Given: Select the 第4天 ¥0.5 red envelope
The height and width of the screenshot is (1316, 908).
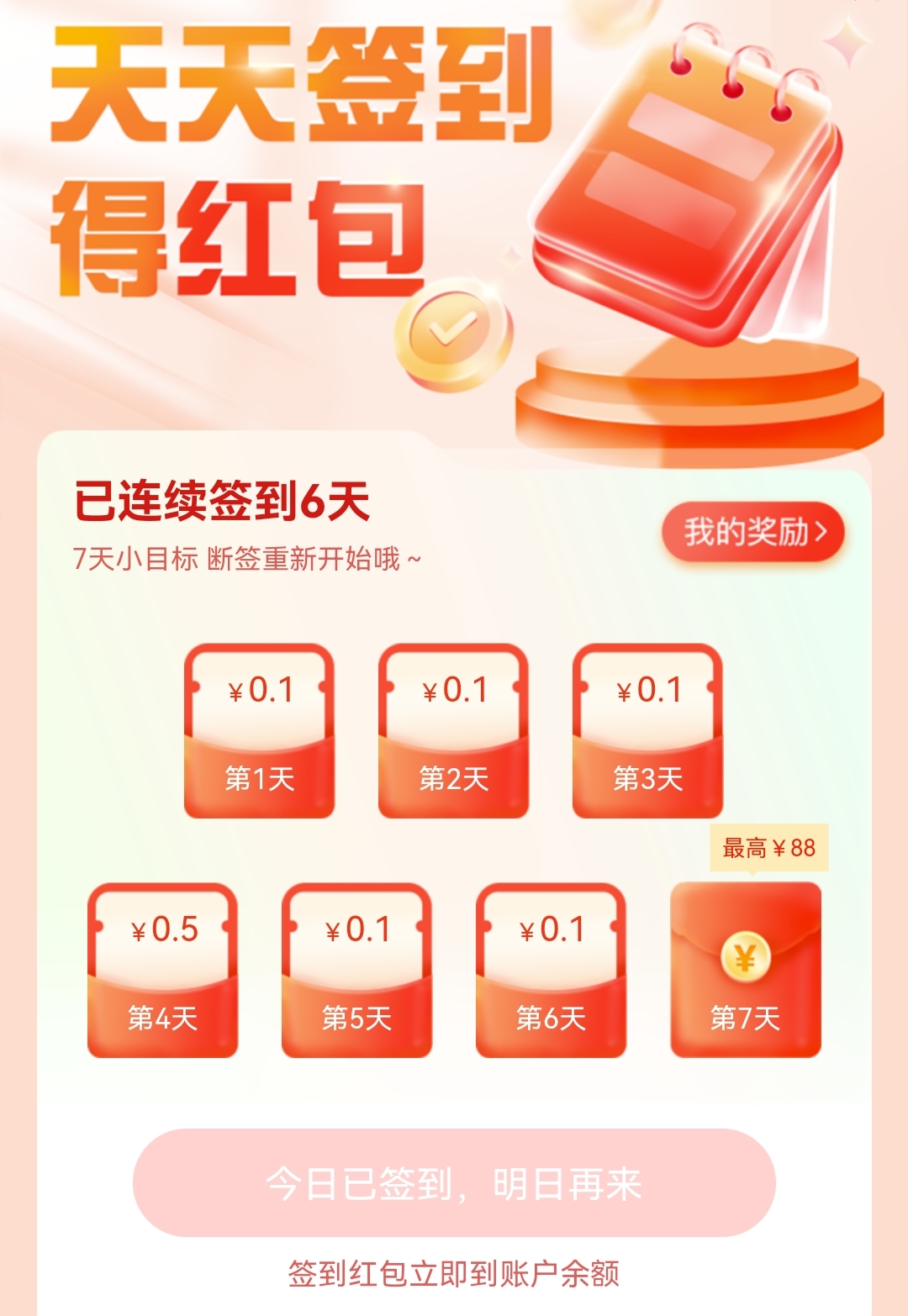Looking at the screenshot, I should tap(163, 970).
